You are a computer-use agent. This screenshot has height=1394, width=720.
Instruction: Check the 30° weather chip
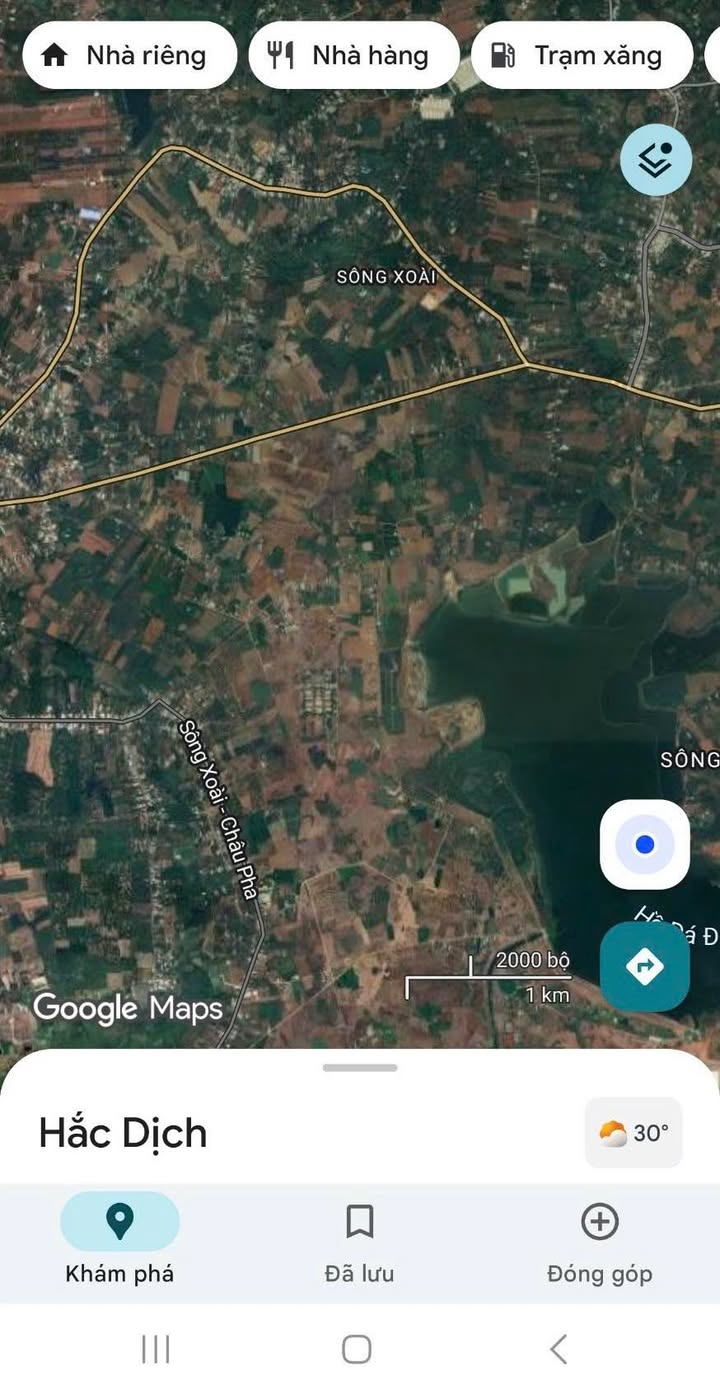634,1133
